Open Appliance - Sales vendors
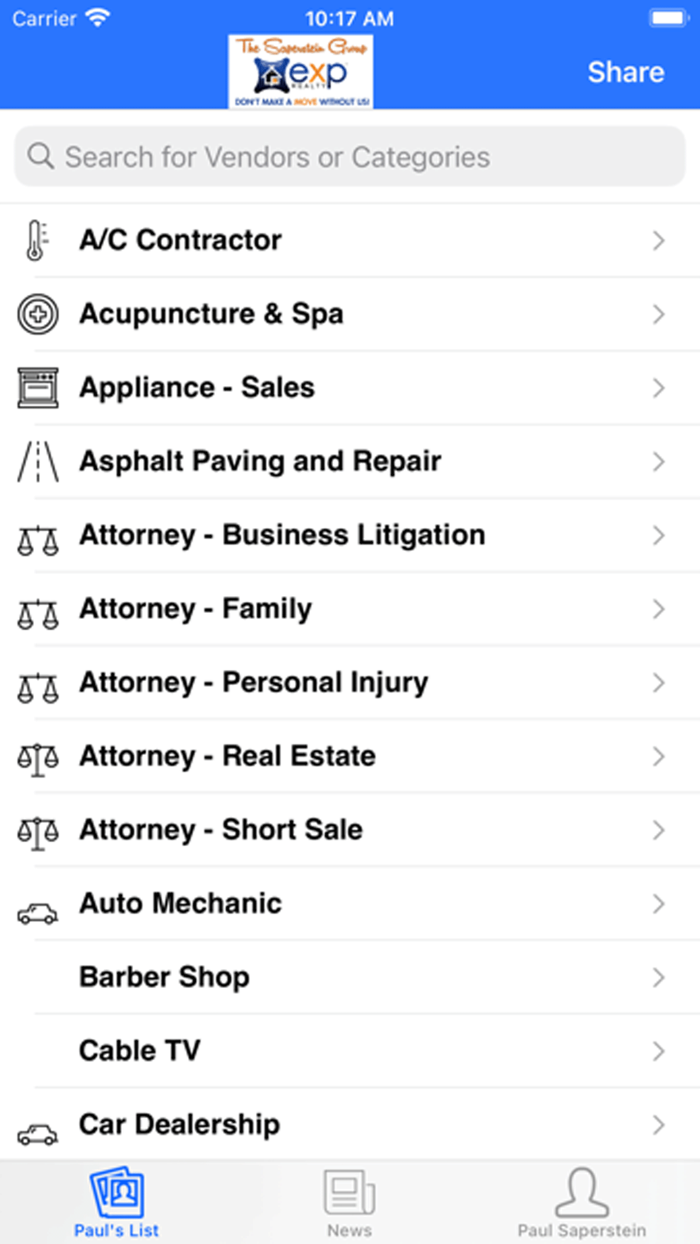Screen dimensions: 700x1244 click(350, 388)
